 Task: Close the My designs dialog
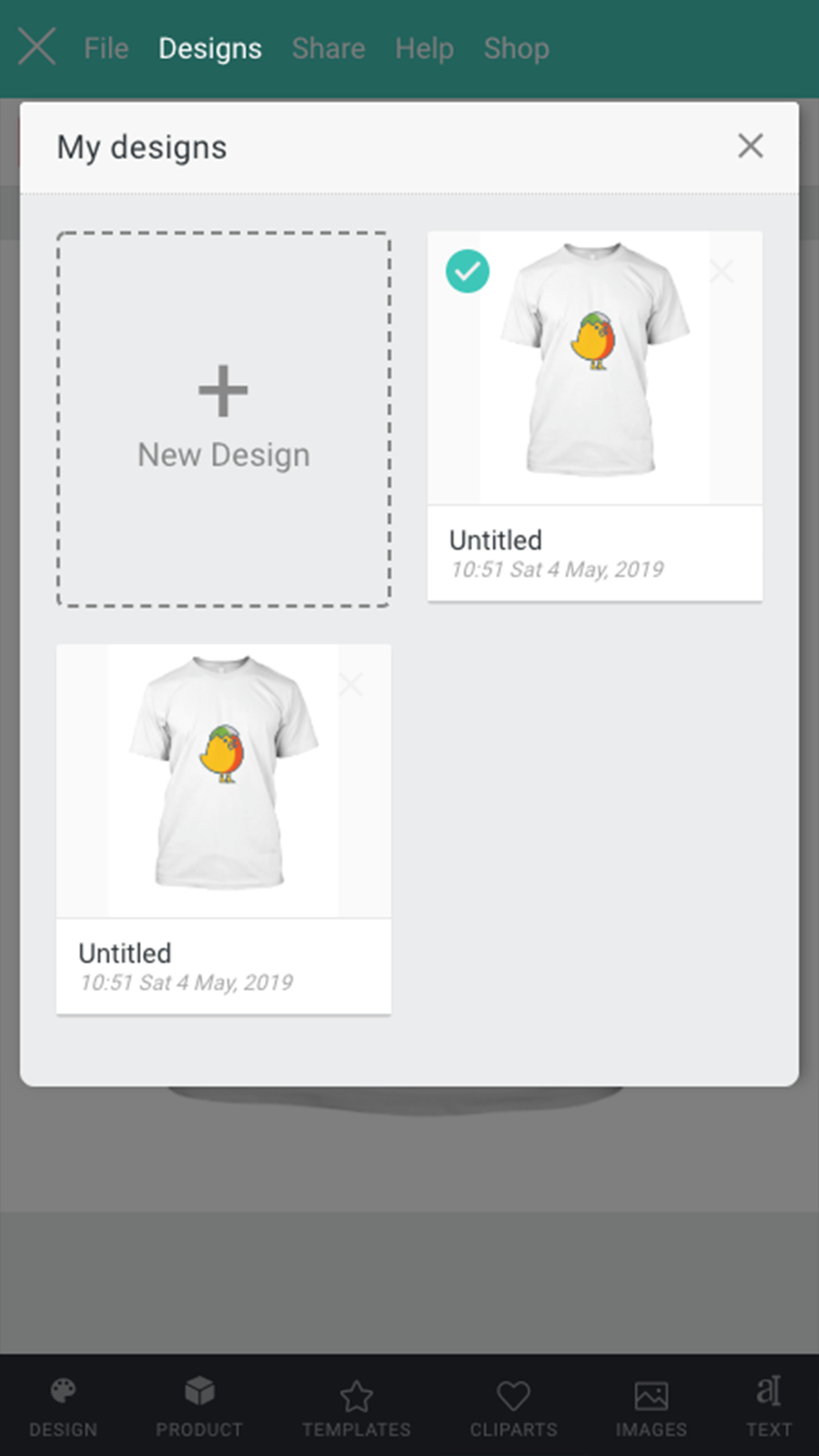(750, 146)
